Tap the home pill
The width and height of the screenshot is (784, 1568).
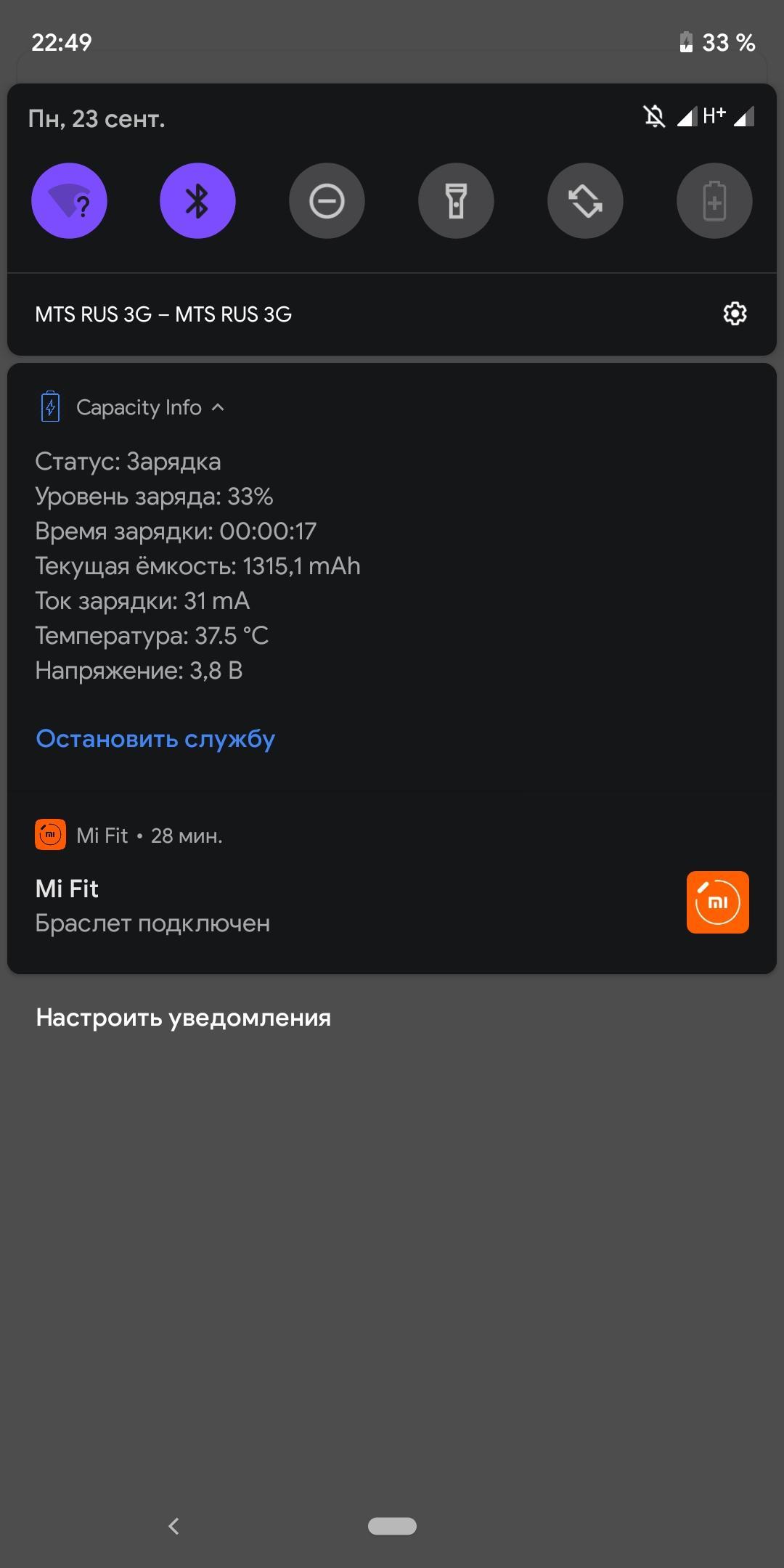[392, 1527]
